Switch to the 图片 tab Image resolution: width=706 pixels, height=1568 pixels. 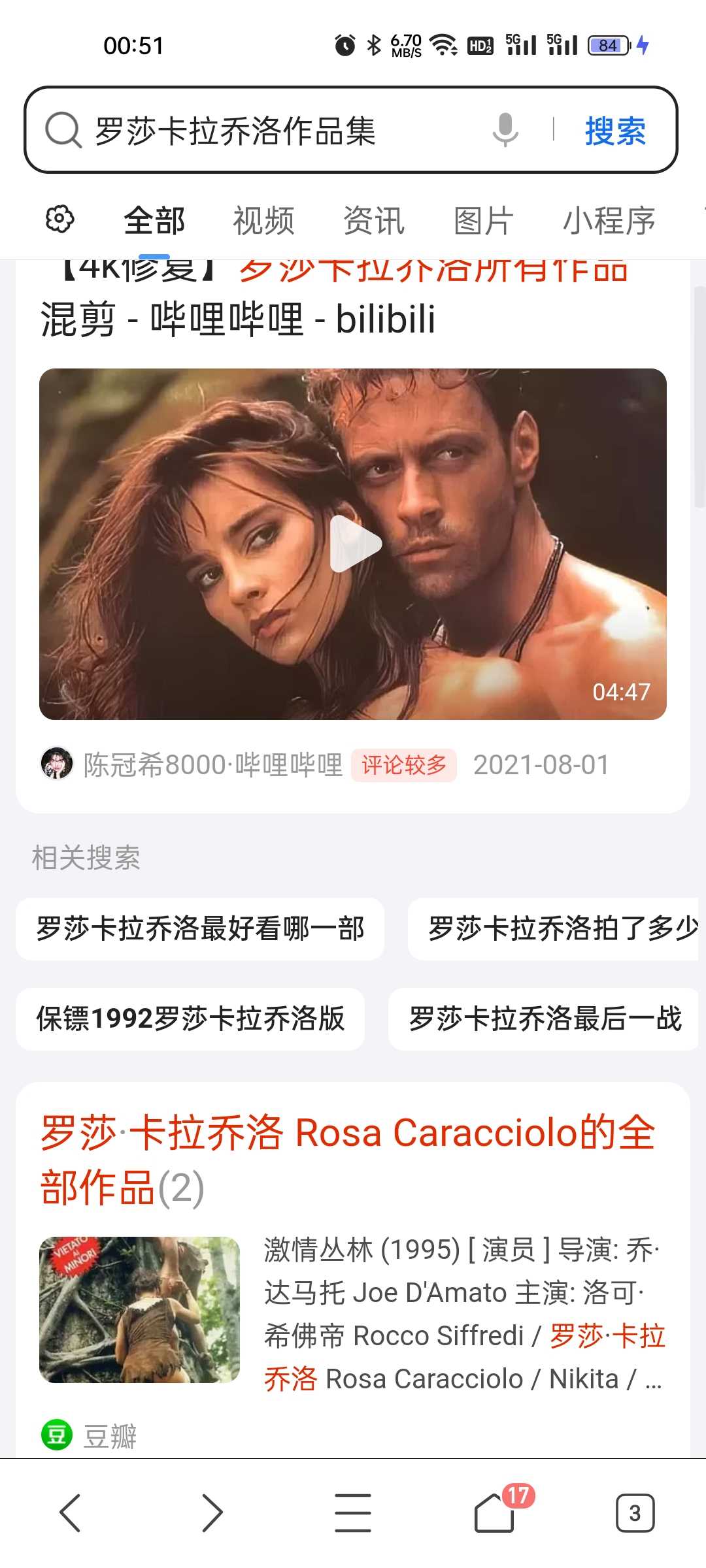pyautogui.click(x=484, y=220)
